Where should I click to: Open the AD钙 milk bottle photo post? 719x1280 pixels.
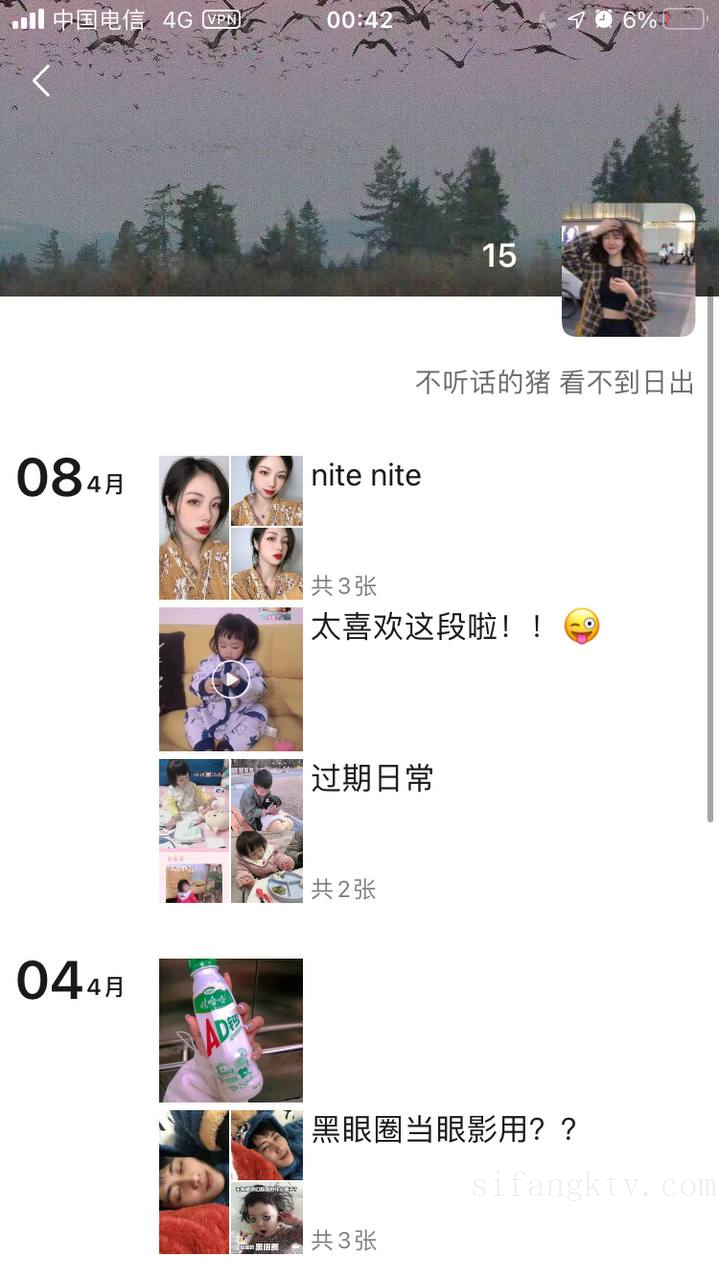(231, 1031)
